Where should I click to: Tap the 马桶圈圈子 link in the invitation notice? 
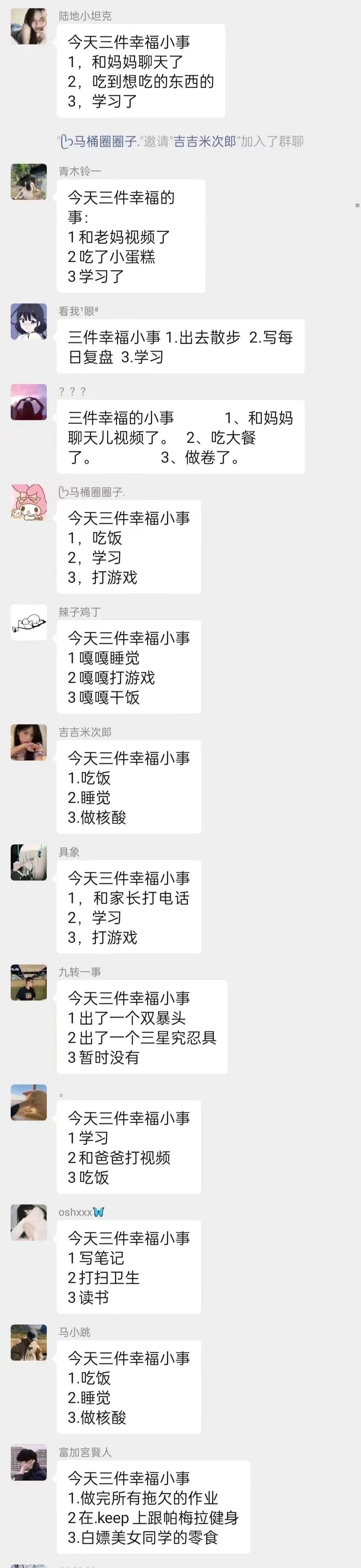tap(100, 142)
